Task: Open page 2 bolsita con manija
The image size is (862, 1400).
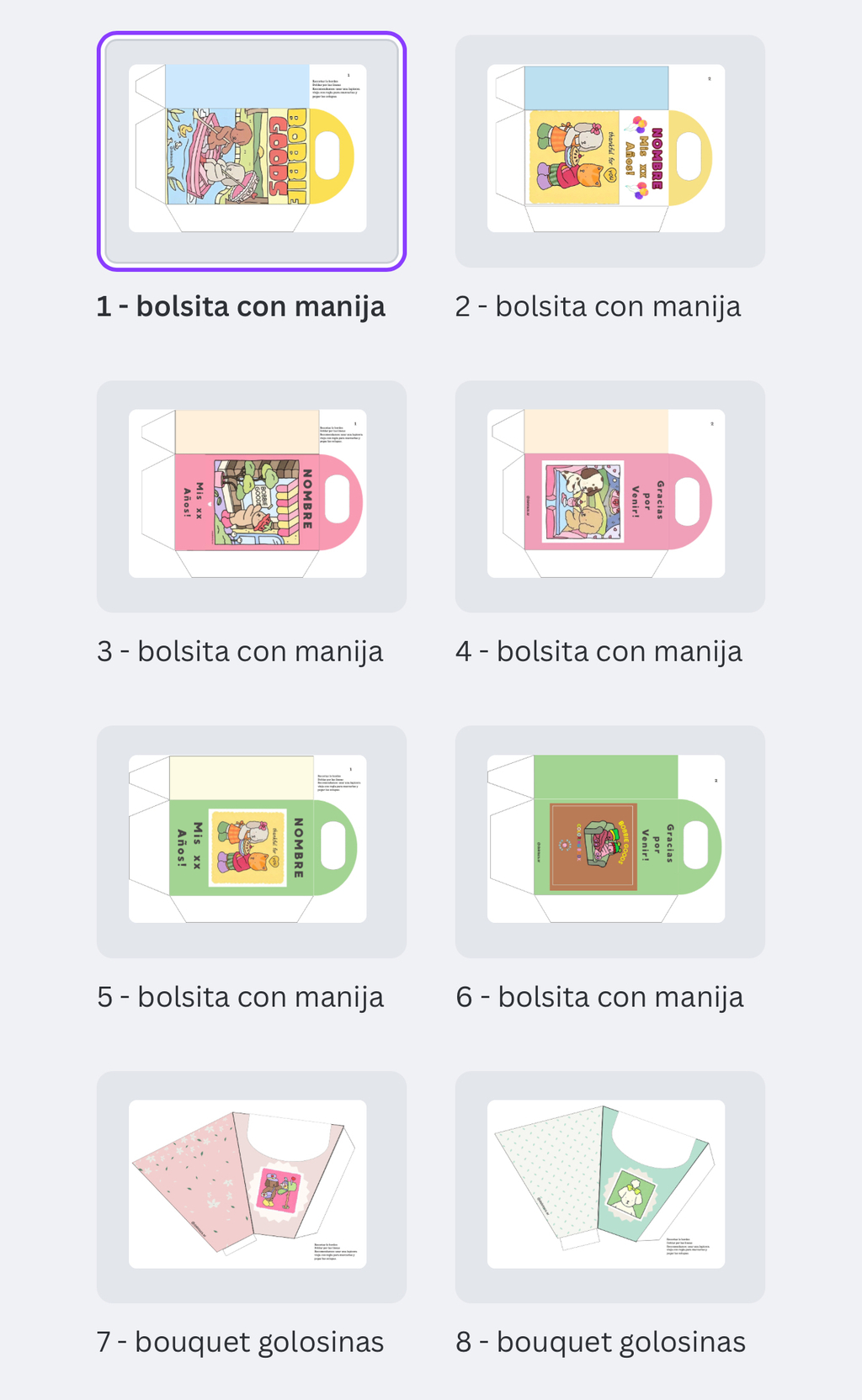Action: coord(609,151)
